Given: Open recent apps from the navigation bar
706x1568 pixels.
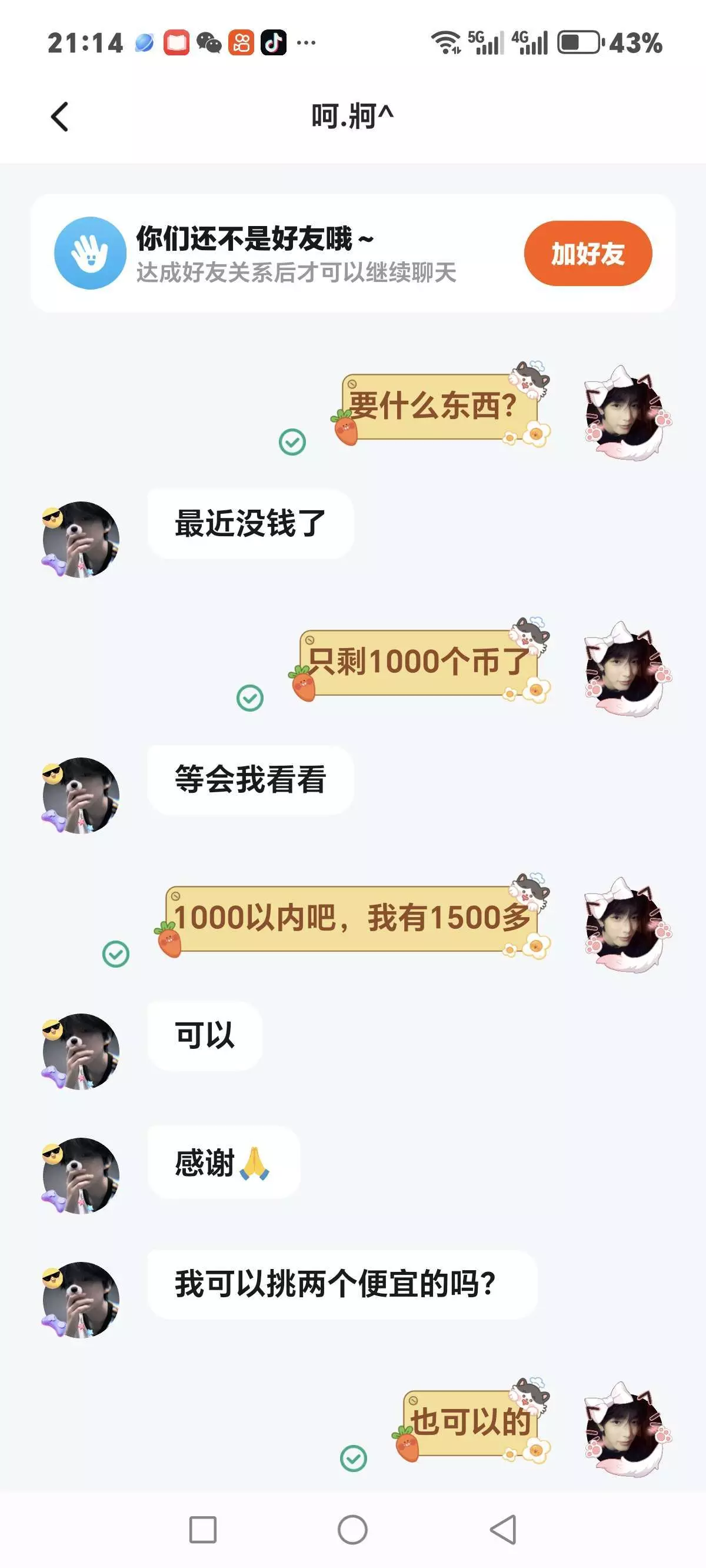Looking at the screenshot, I should tap(202, 1529).
